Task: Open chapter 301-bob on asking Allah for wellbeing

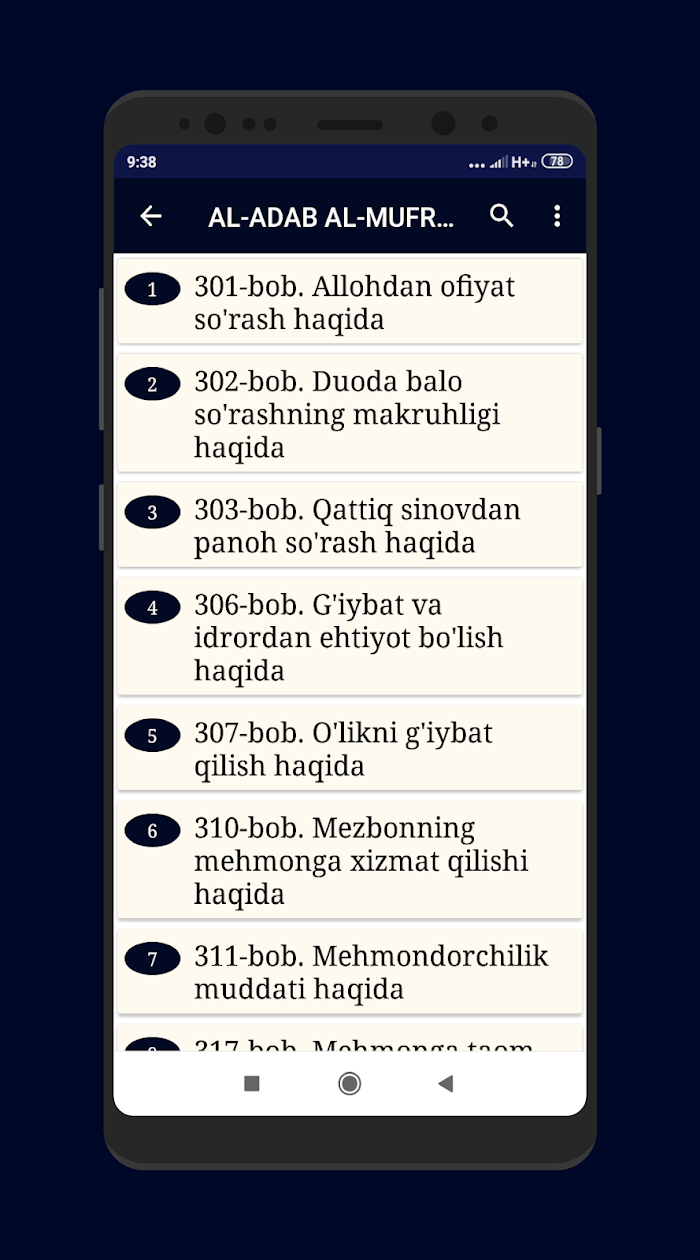Action: pyautogui.click(x=350, y=302)
